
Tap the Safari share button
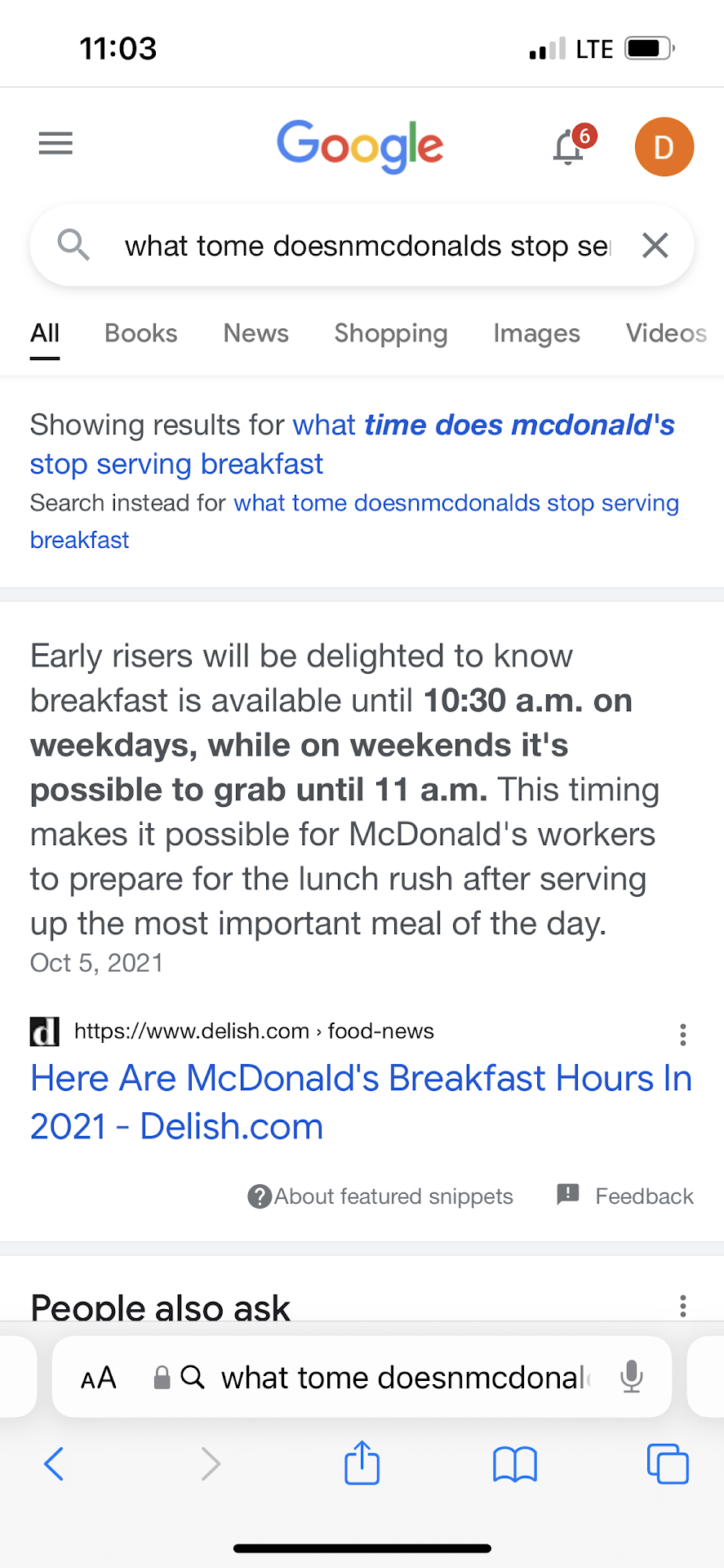click(x=362, y=1463)
